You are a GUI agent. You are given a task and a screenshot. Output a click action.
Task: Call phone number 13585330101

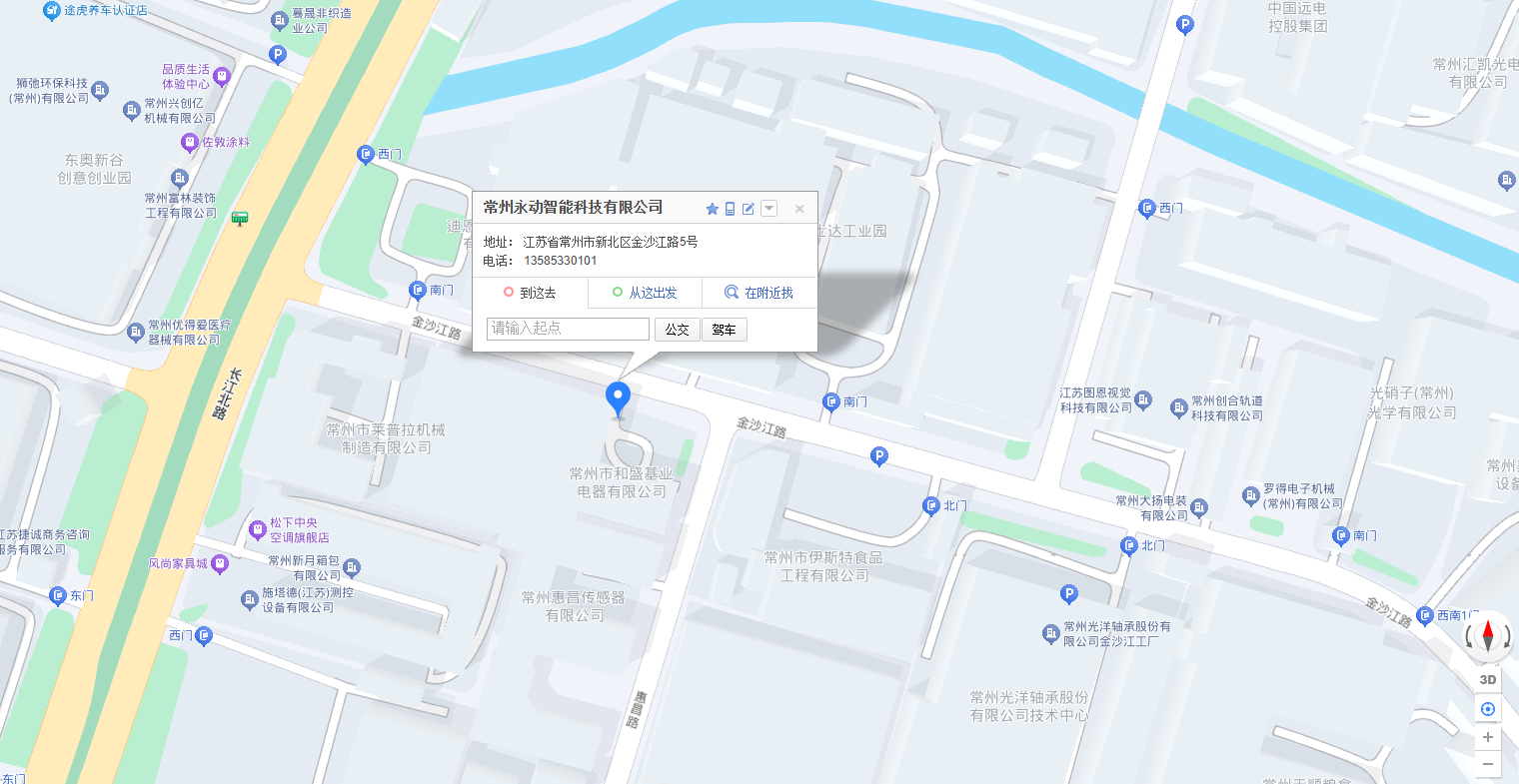coord(560,261)
